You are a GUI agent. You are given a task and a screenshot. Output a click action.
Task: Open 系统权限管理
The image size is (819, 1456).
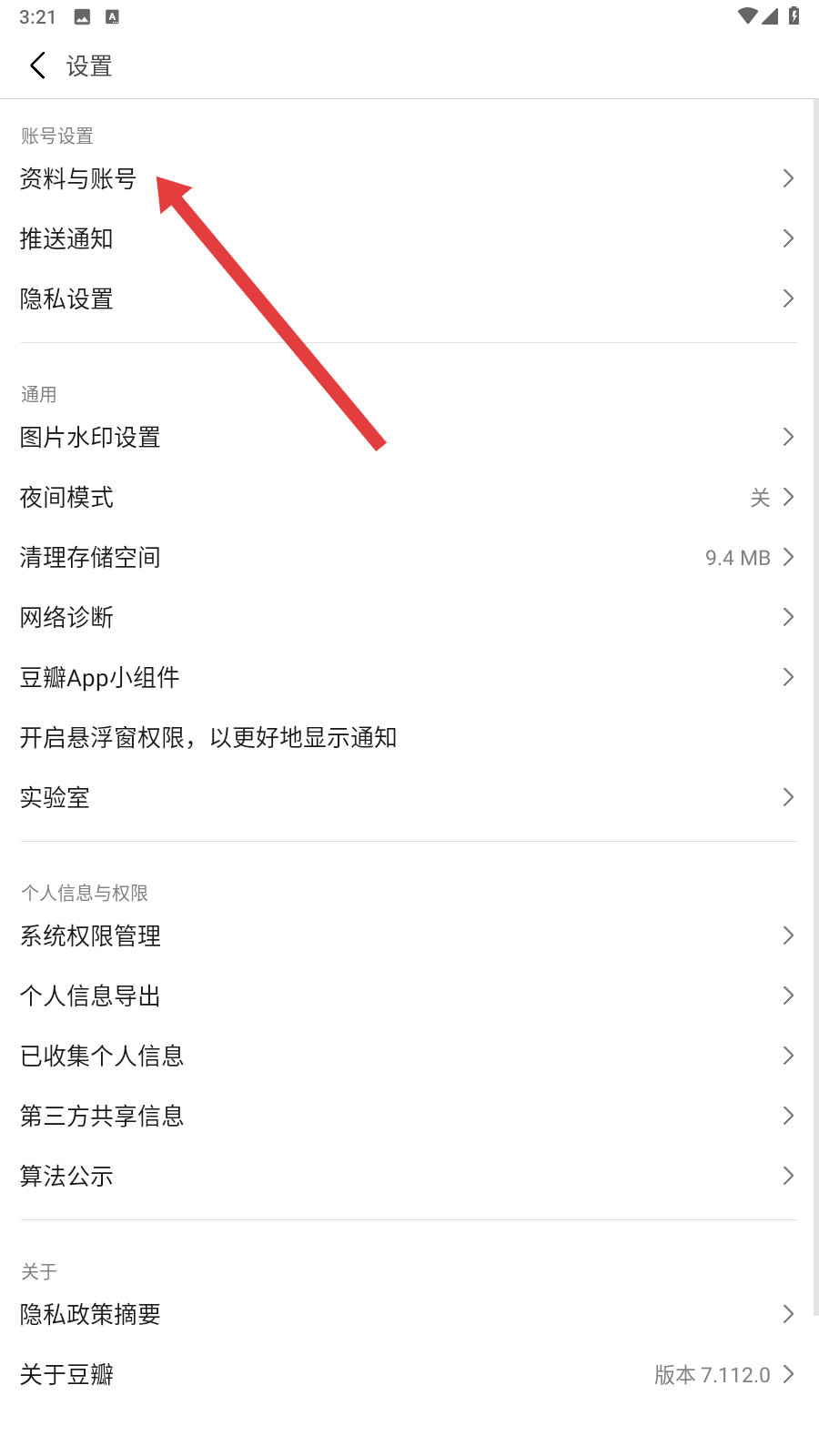point(91,935)
